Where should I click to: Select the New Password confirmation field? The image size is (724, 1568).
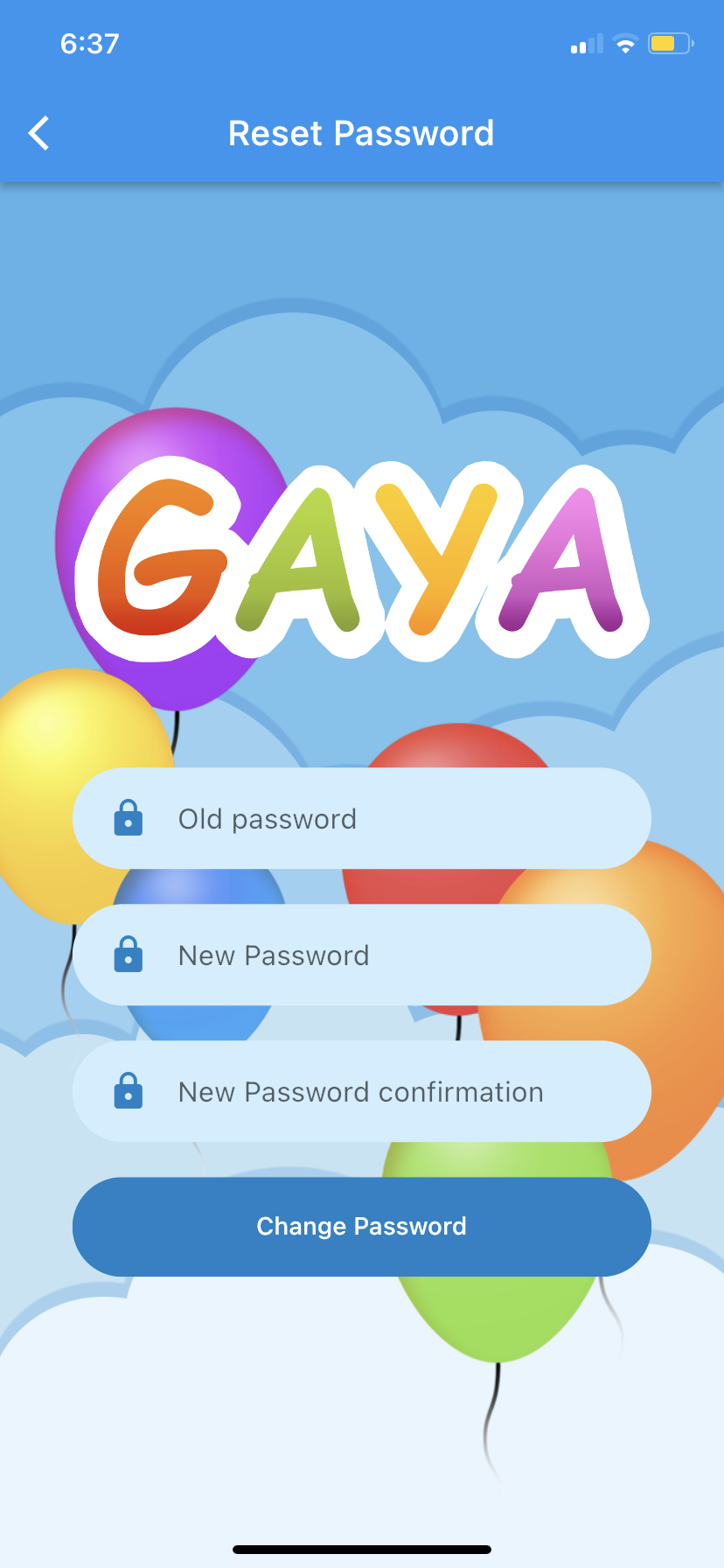[x=362, y=1091]
